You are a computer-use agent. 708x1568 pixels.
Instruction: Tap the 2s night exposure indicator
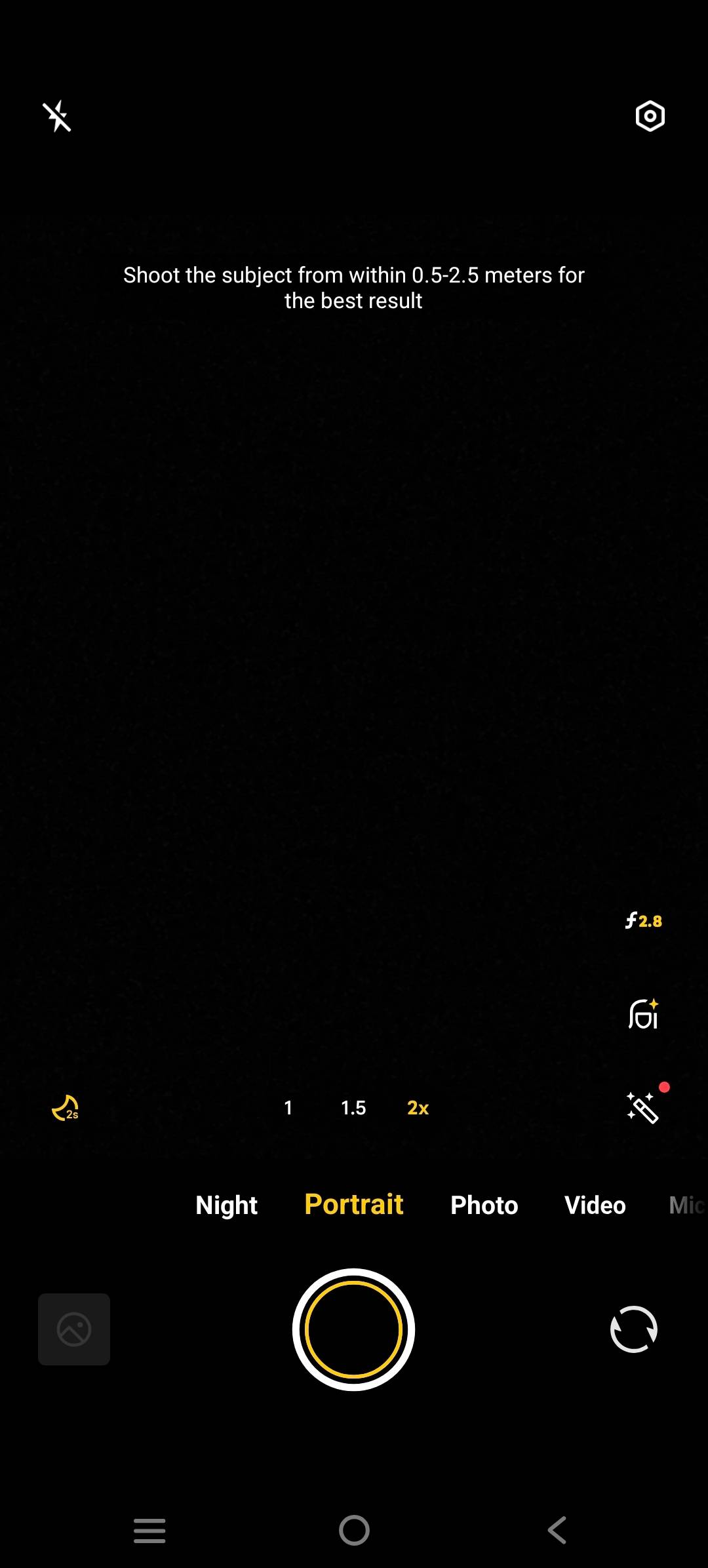(64, 1107)
